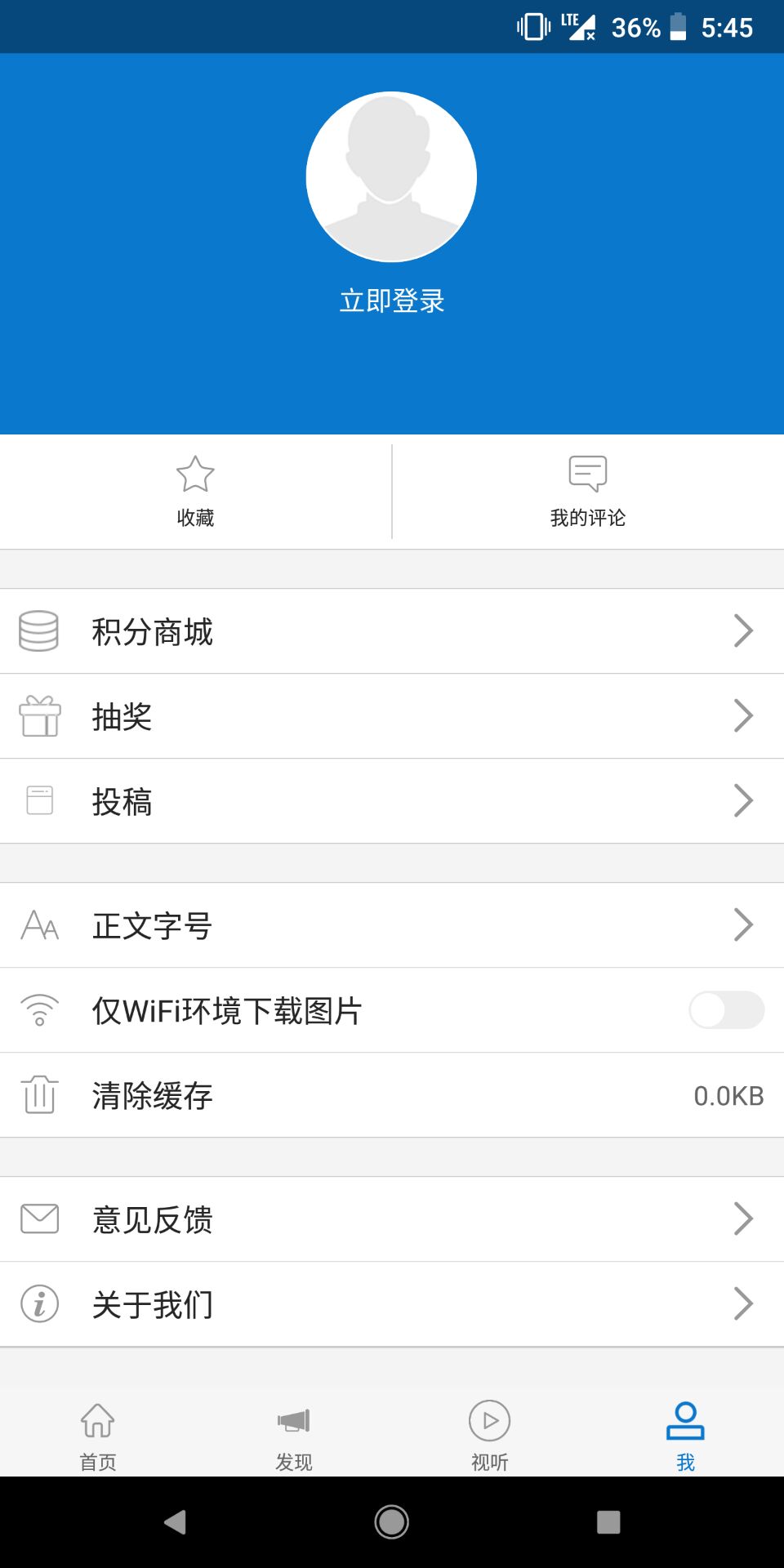Tap 立即登录 to sign in
The height and width of the screenshot is (1568, 784).
(391, 300)
